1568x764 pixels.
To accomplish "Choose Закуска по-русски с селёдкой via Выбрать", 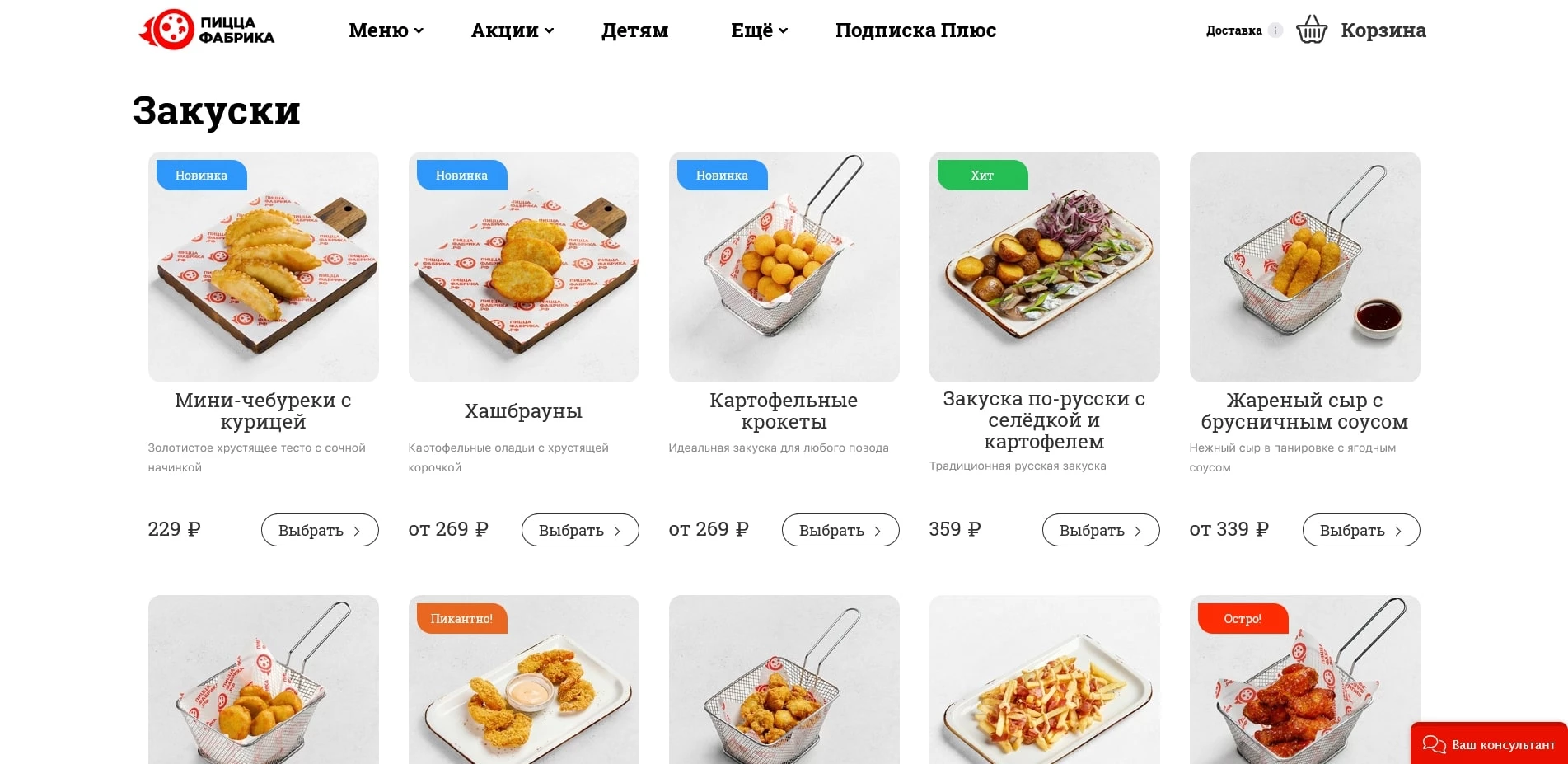I will tap(1101, 530).
